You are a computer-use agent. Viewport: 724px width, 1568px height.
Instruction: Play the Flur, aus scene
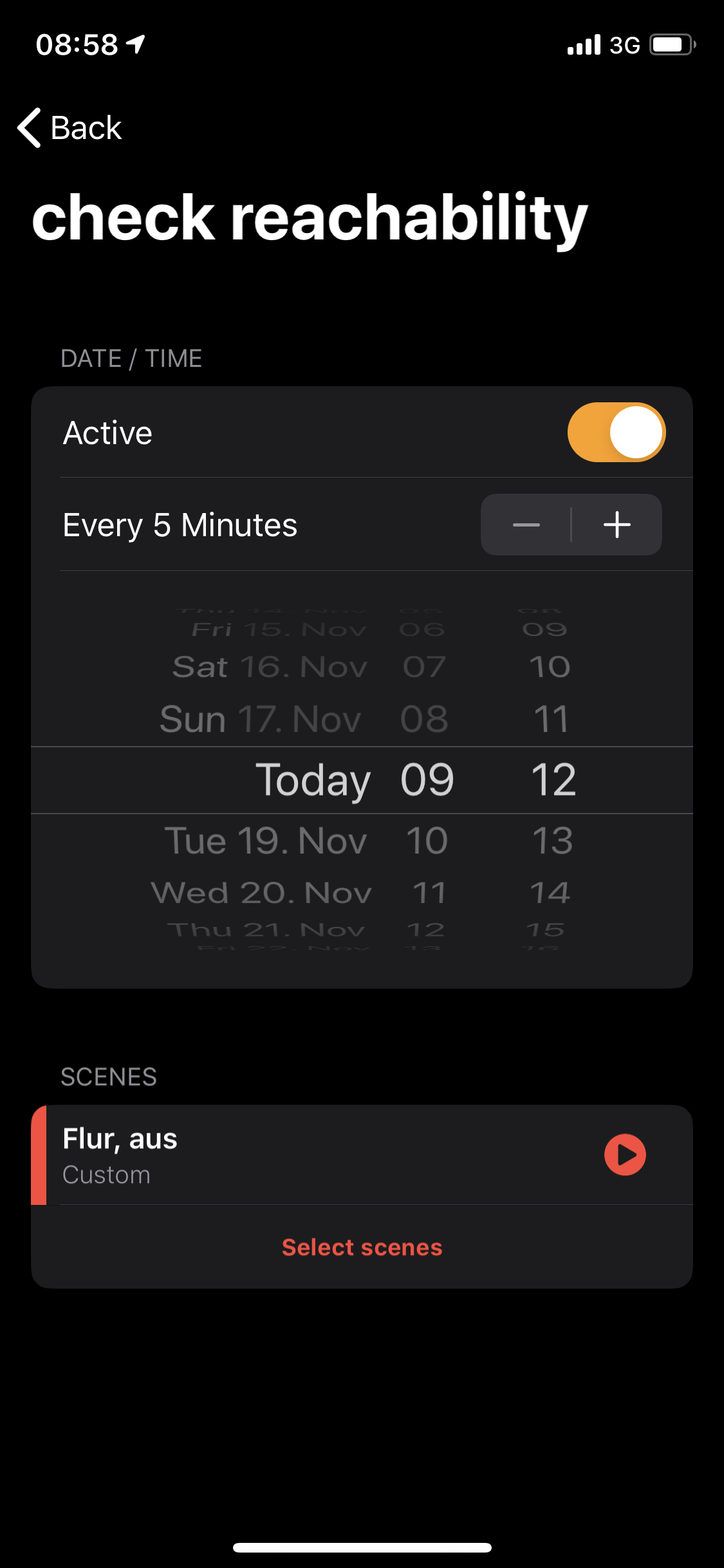pyautogui.click(x=624, y=1155)
